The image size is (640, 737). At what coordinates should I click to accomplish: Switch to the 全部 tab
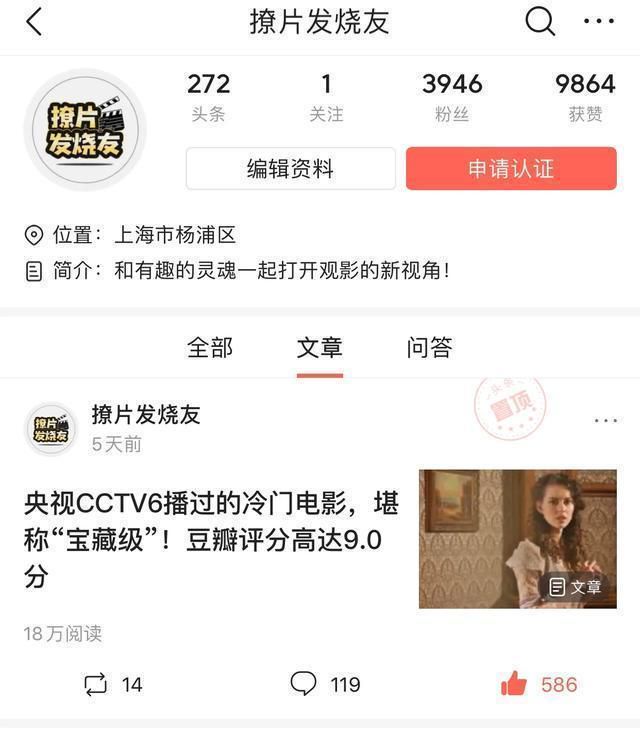point(210,348)
